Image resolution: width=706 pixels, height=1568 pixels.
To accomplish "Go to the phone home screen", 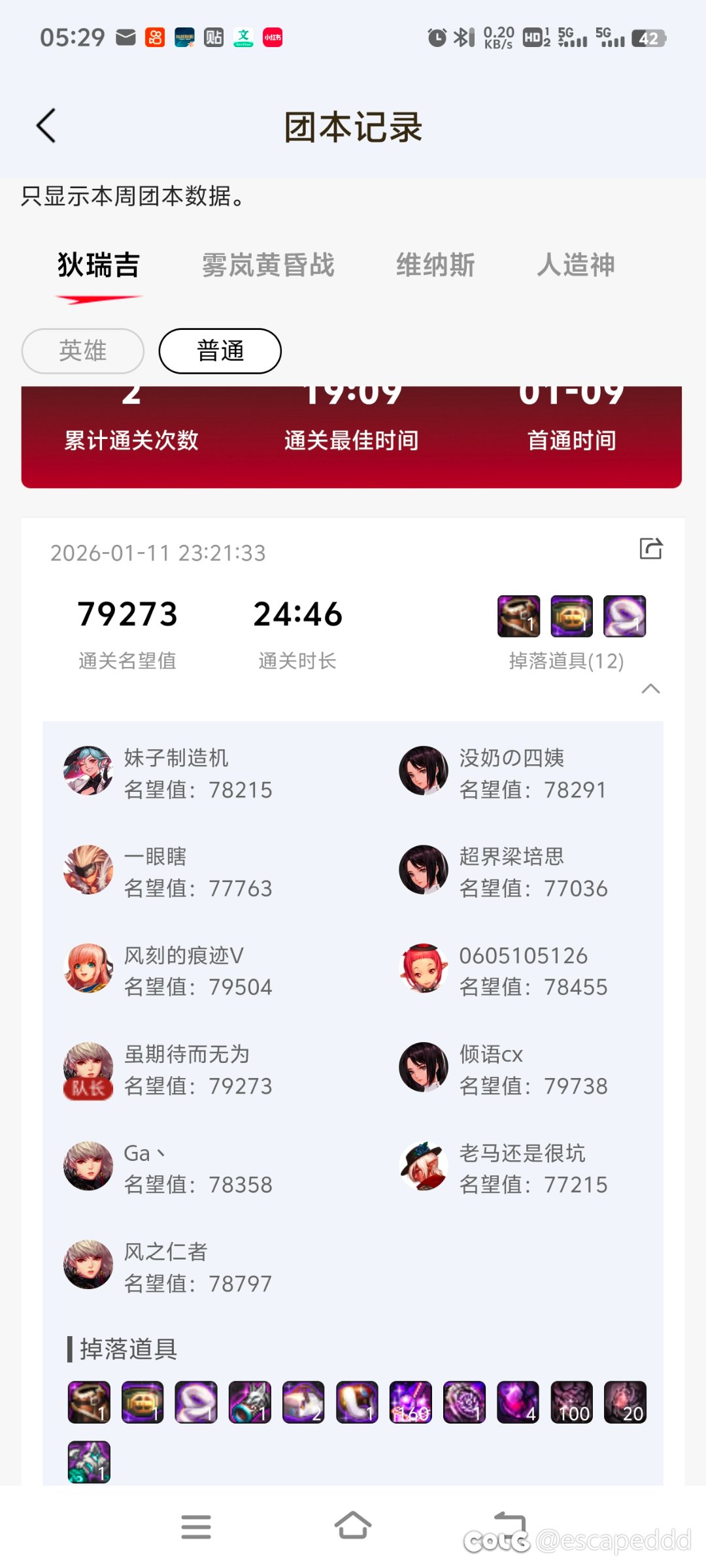I will [353, 1527].
